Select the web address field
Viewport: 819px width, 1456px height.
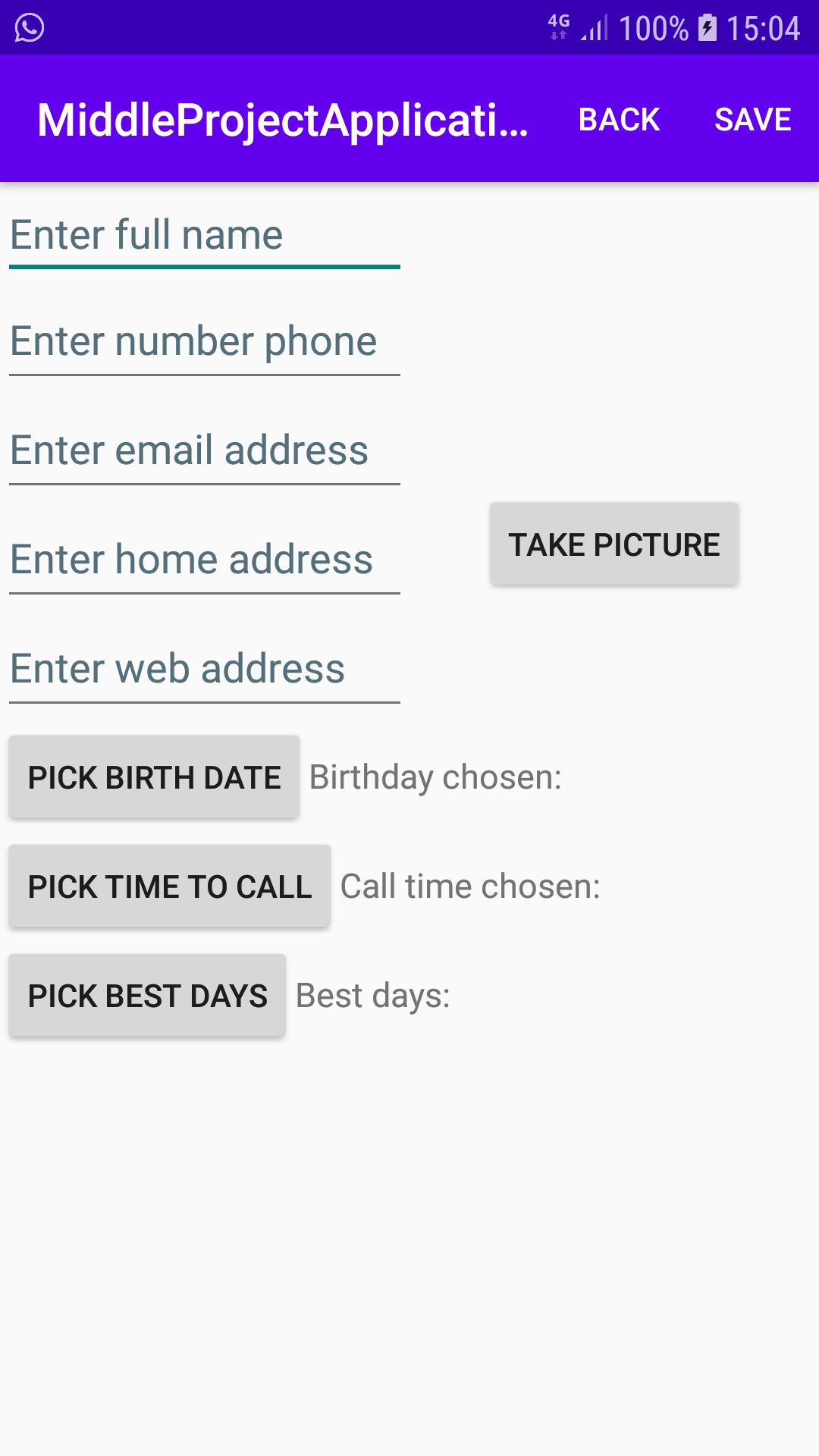[204, 670]
